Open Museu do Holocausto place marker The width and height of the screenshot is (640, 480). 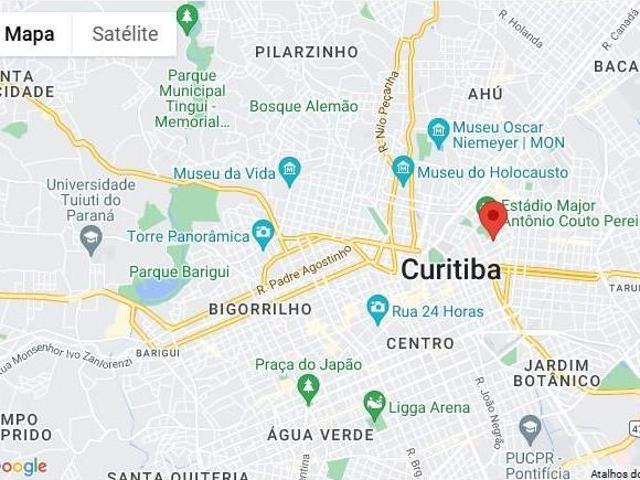click(403, 166)
